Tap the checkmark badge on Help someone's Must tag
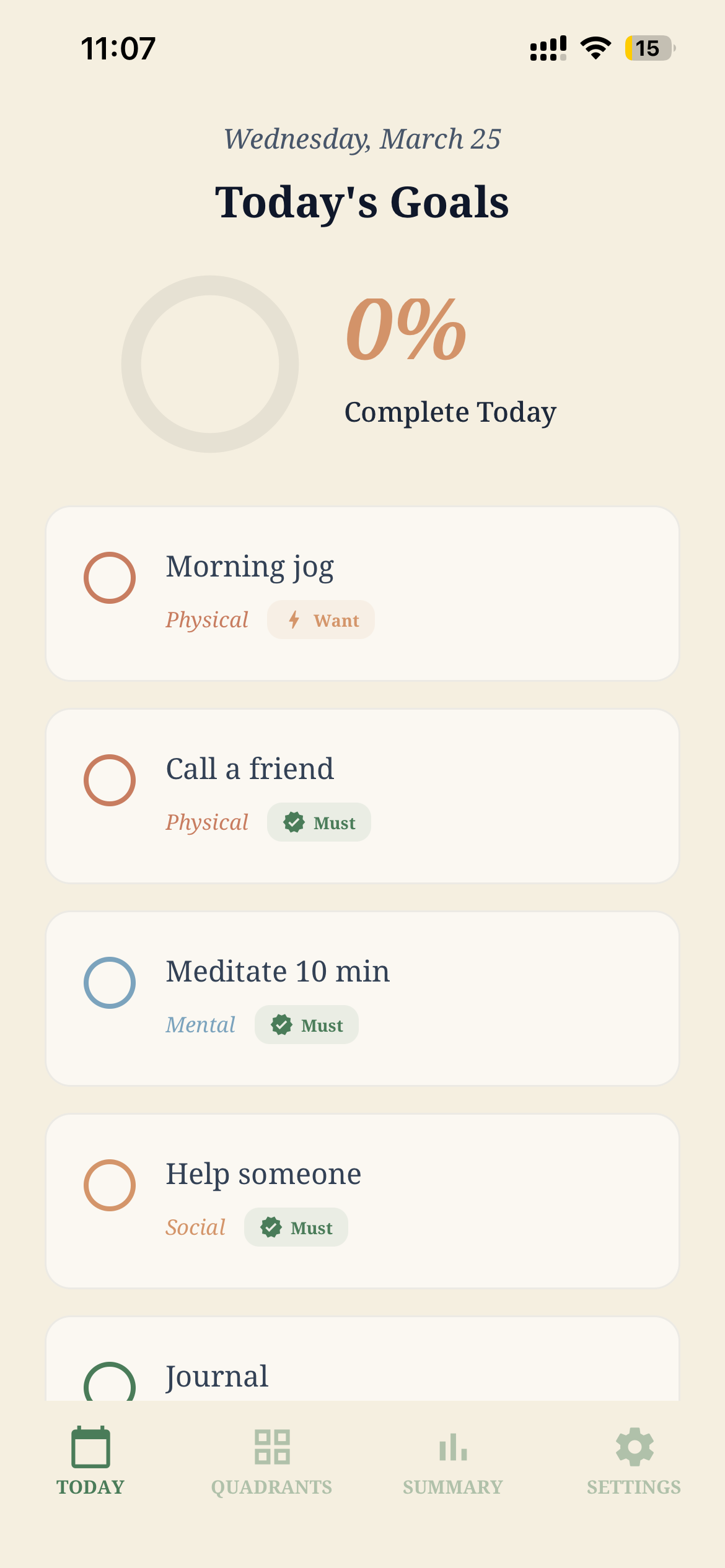725x1568 pixels. 271,1227
